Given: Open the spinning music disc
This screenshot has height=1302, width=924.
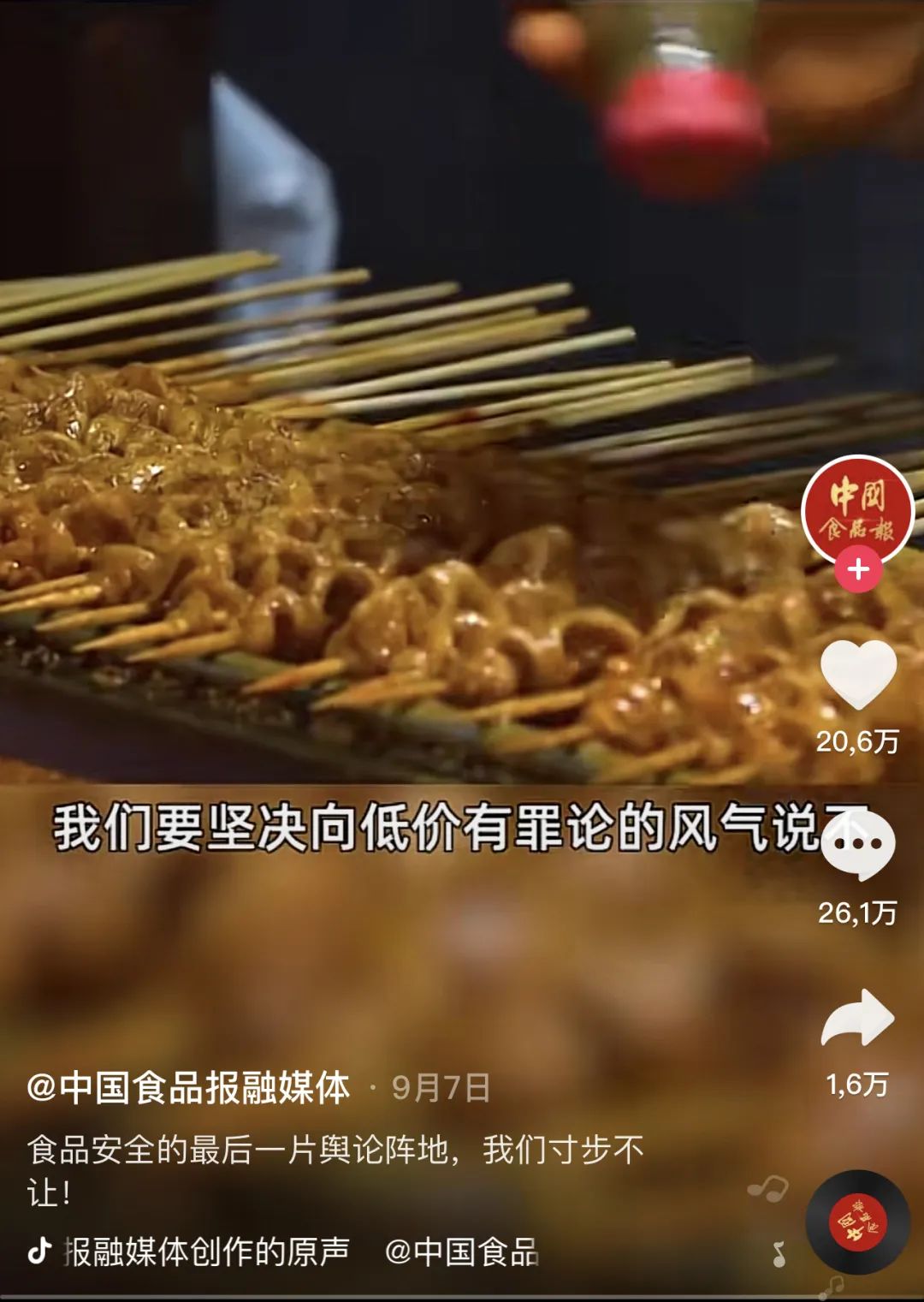Looking at the screenshot, I should click(x=858, y=1222).
